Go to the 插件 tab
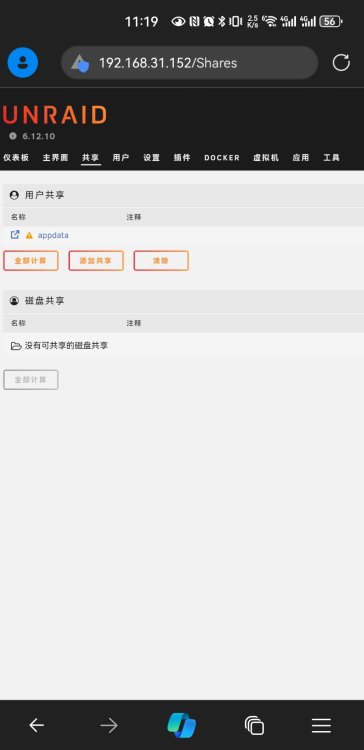This screenshot has width=364, height=750. click(182, 157)
